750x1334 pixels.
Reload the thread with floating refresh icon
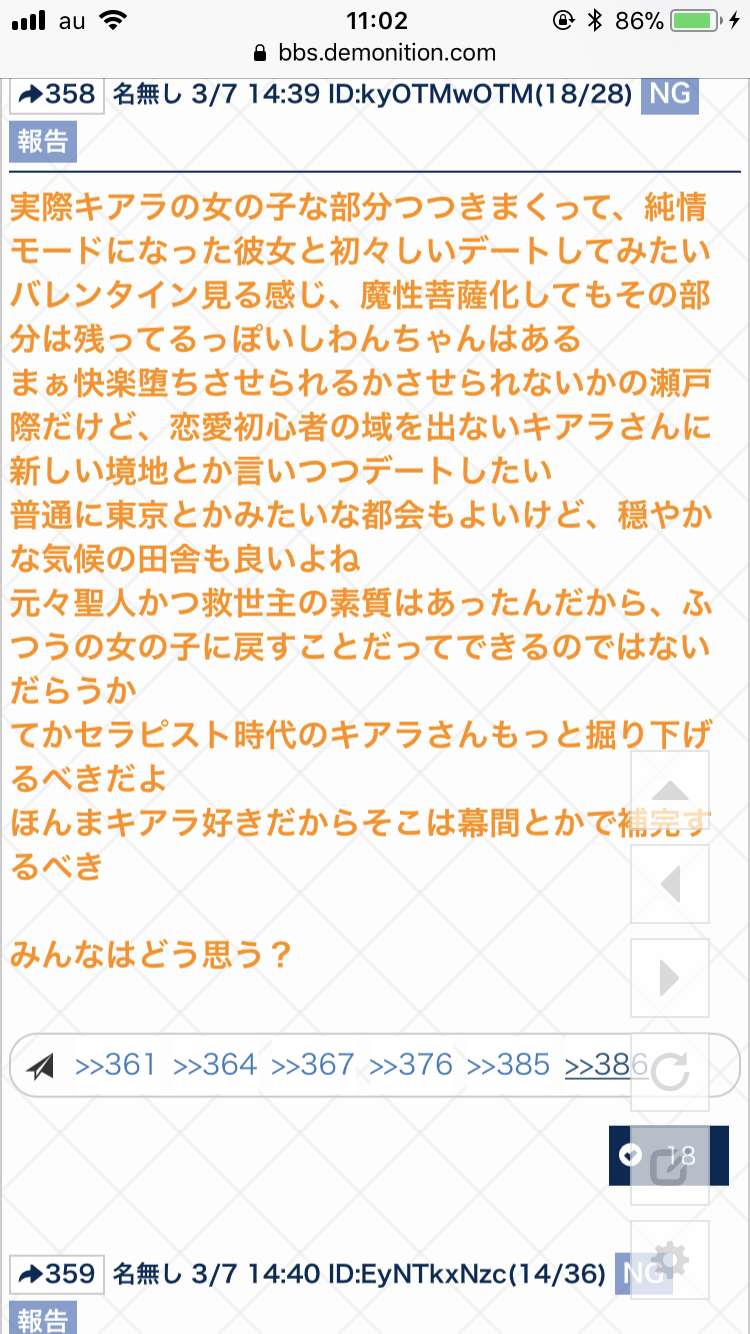(x=669, y=1073)
